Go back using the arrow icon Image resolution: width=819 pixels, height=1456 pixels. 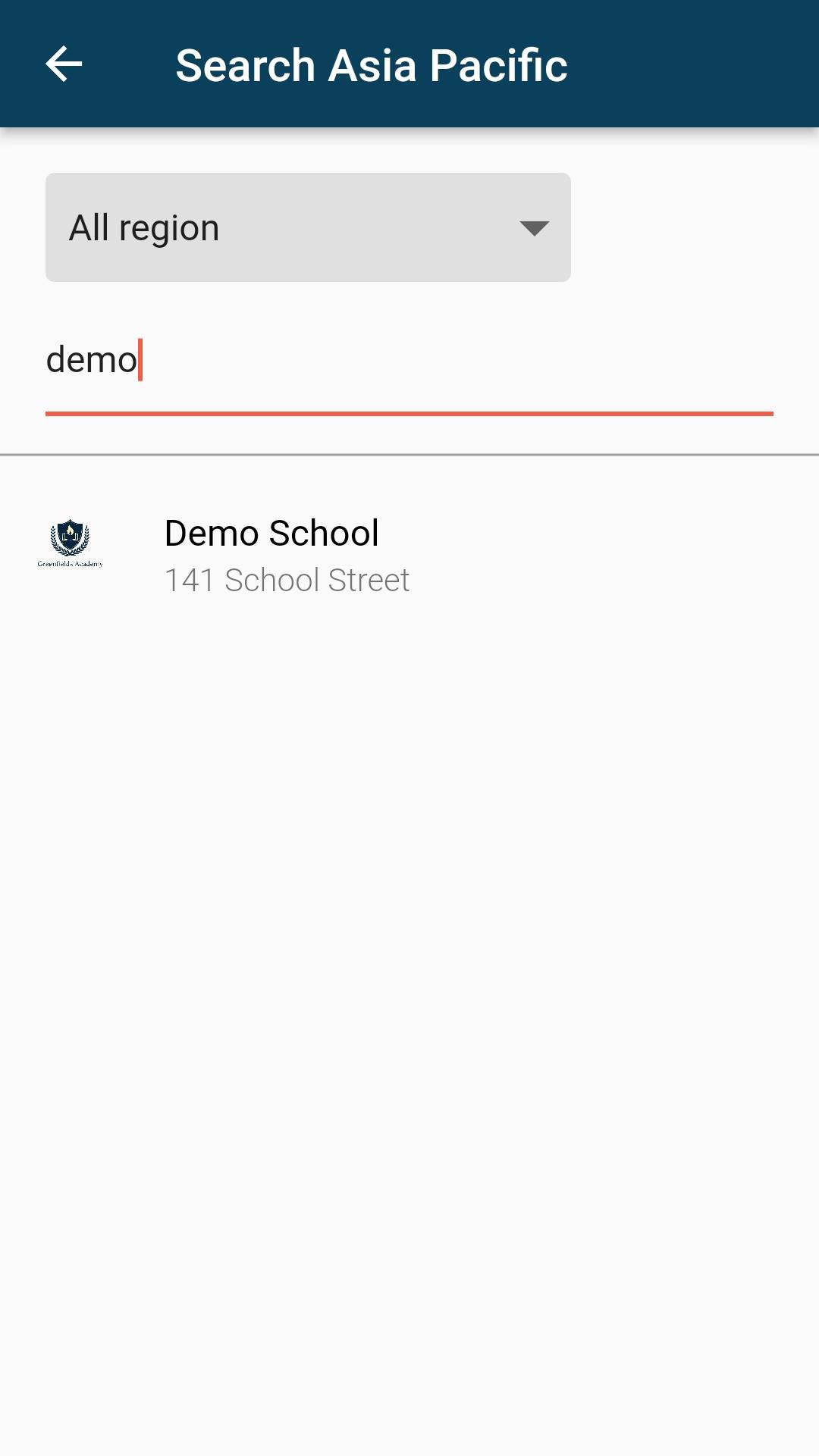pos(64,64)
